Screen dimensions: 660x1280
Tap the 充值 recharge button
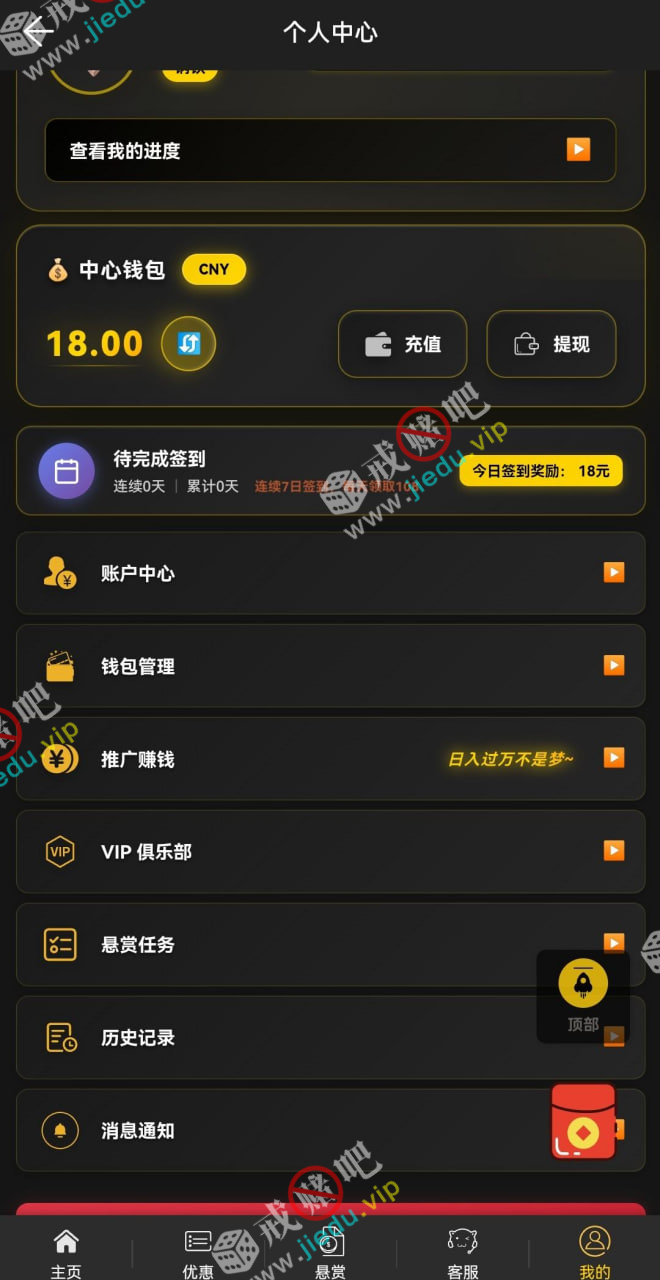[x=403, y=344]
